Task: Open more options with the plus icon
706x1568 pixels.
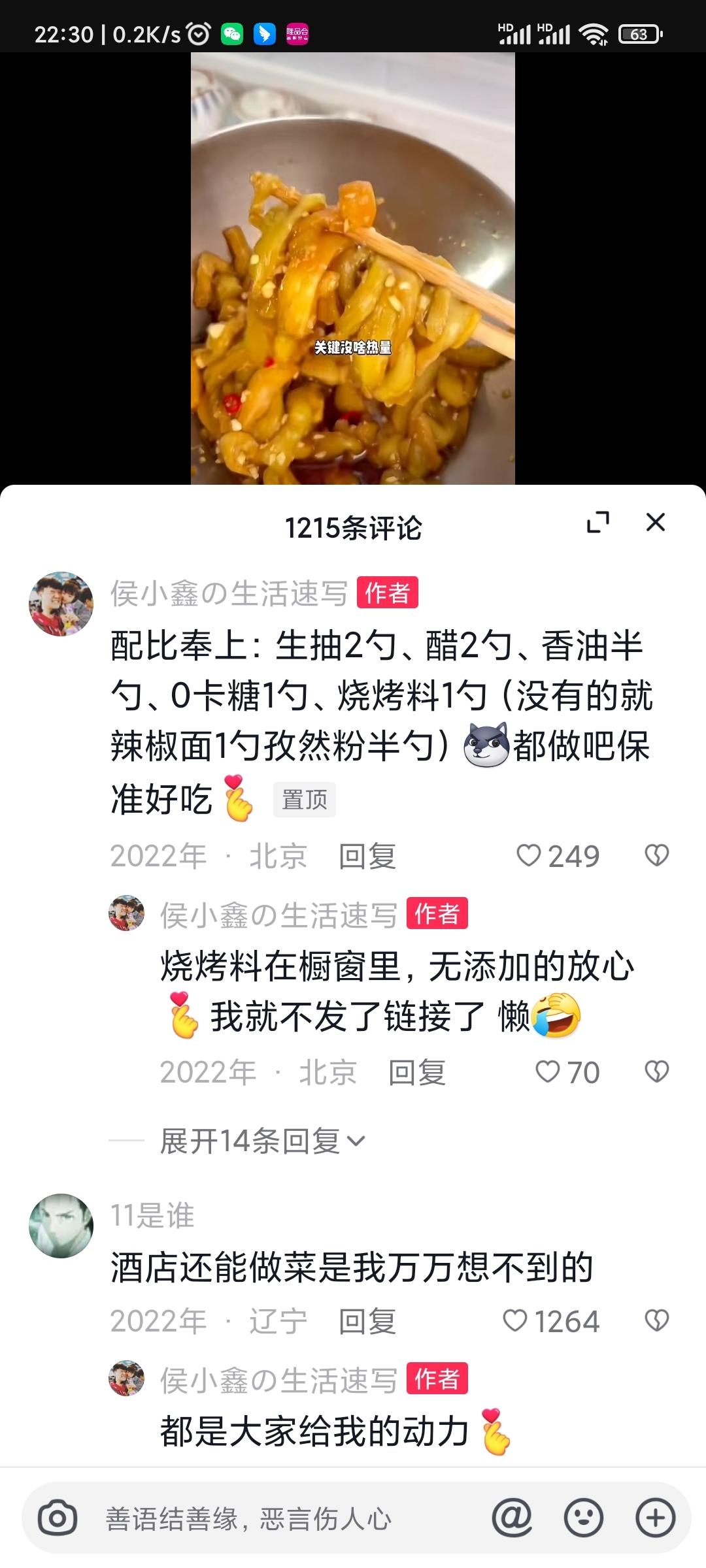Action: [x=655, y=1518]
